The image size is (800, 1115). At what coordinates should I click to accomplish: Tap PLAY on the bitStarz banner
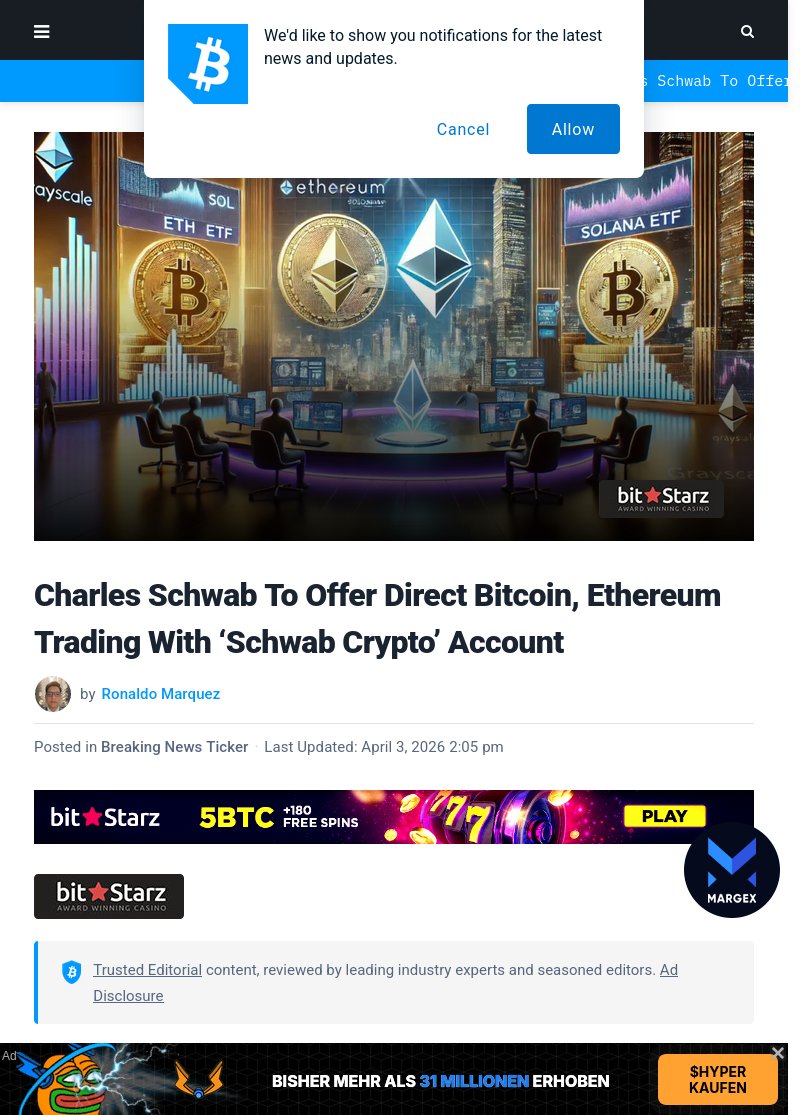[x=664, y=816]
